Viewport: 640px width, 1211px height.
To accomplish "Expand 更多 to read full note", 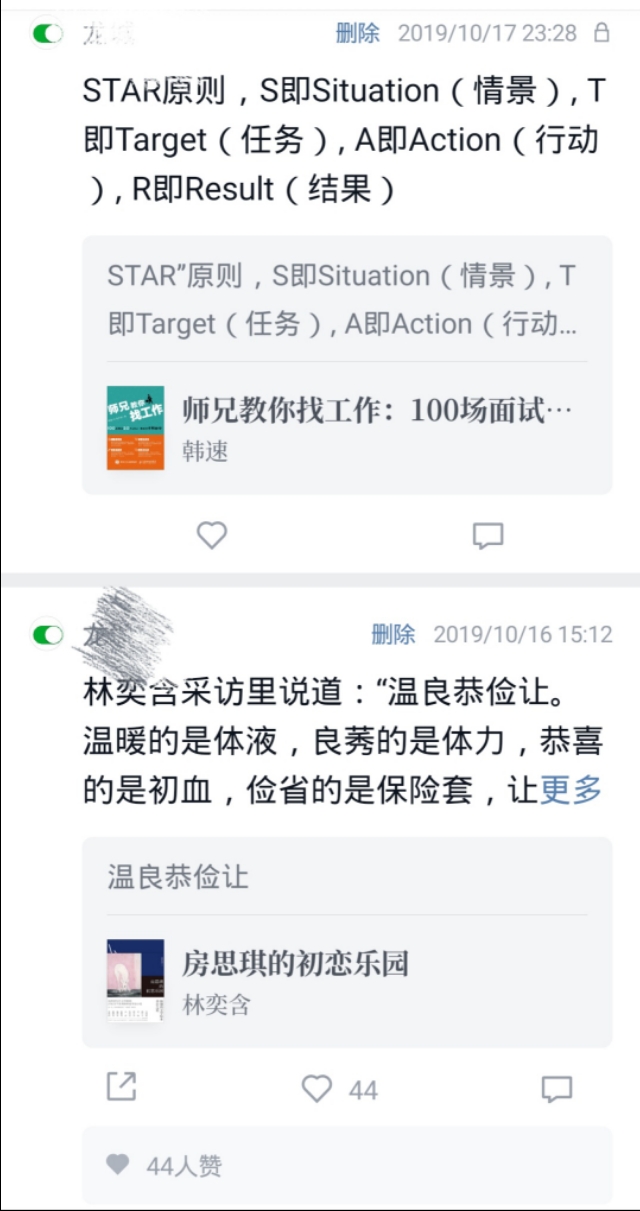I will tap(571, 790).
